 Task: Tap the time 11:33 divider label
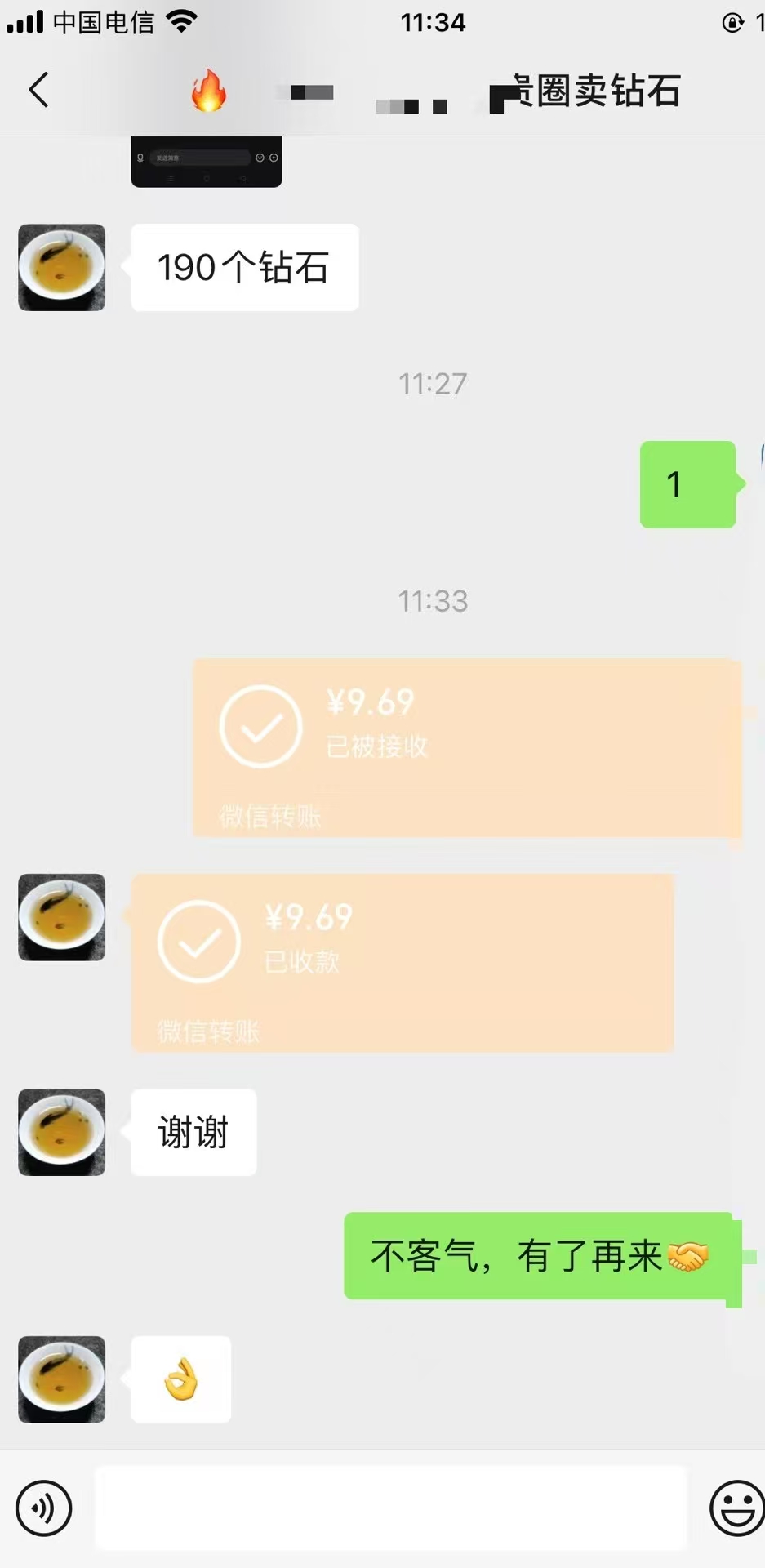click(432, 602)
